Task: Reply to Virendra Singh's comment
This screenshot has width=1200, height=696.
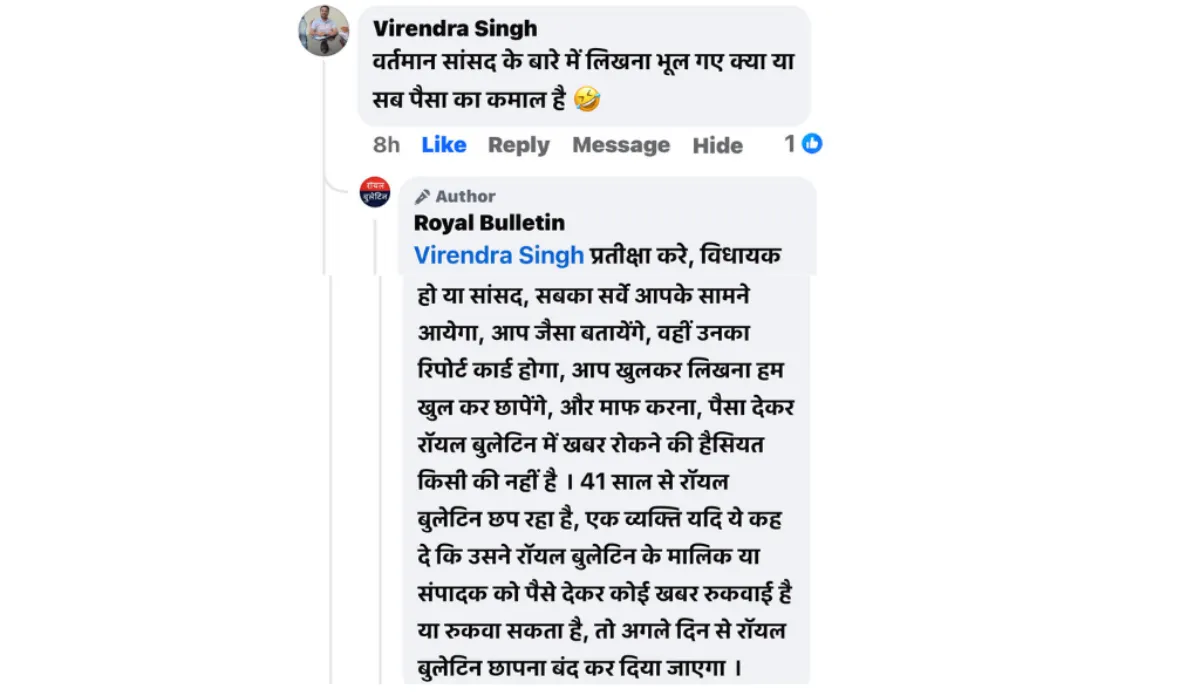Action: [x=518, y=145]
